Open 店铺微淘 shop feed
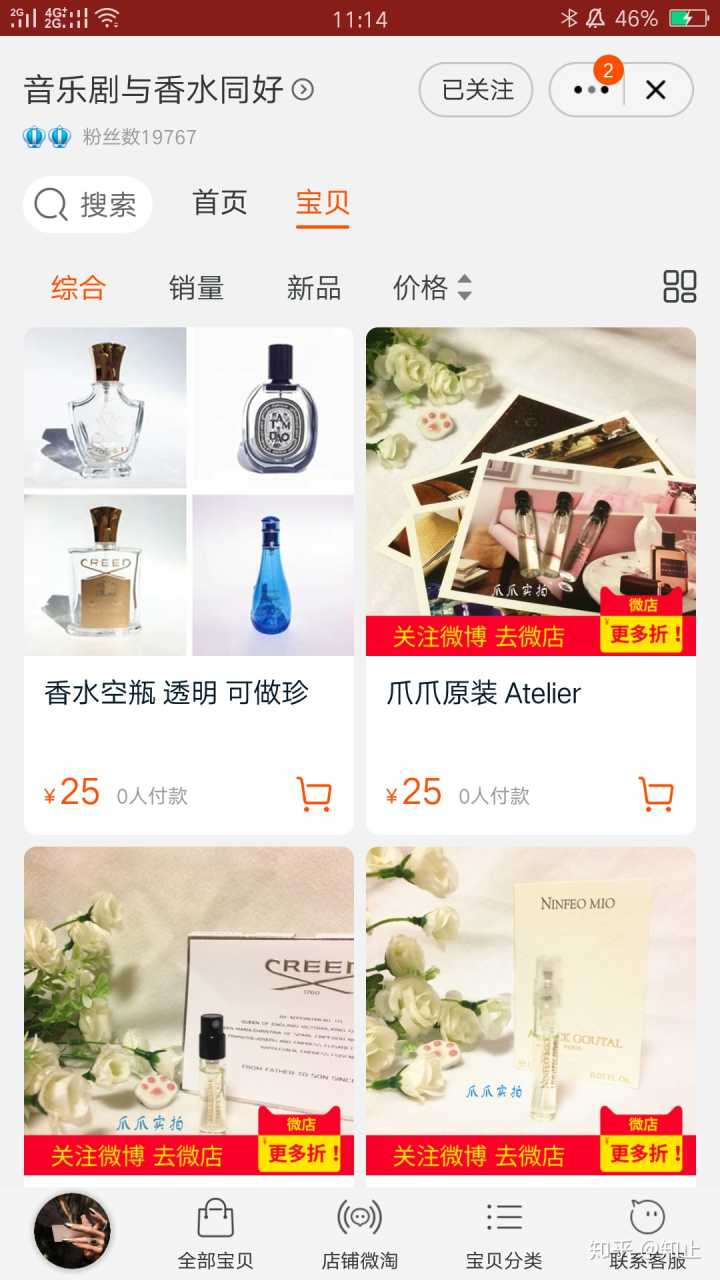720x1280 pixels. [x=359, y=1235]
